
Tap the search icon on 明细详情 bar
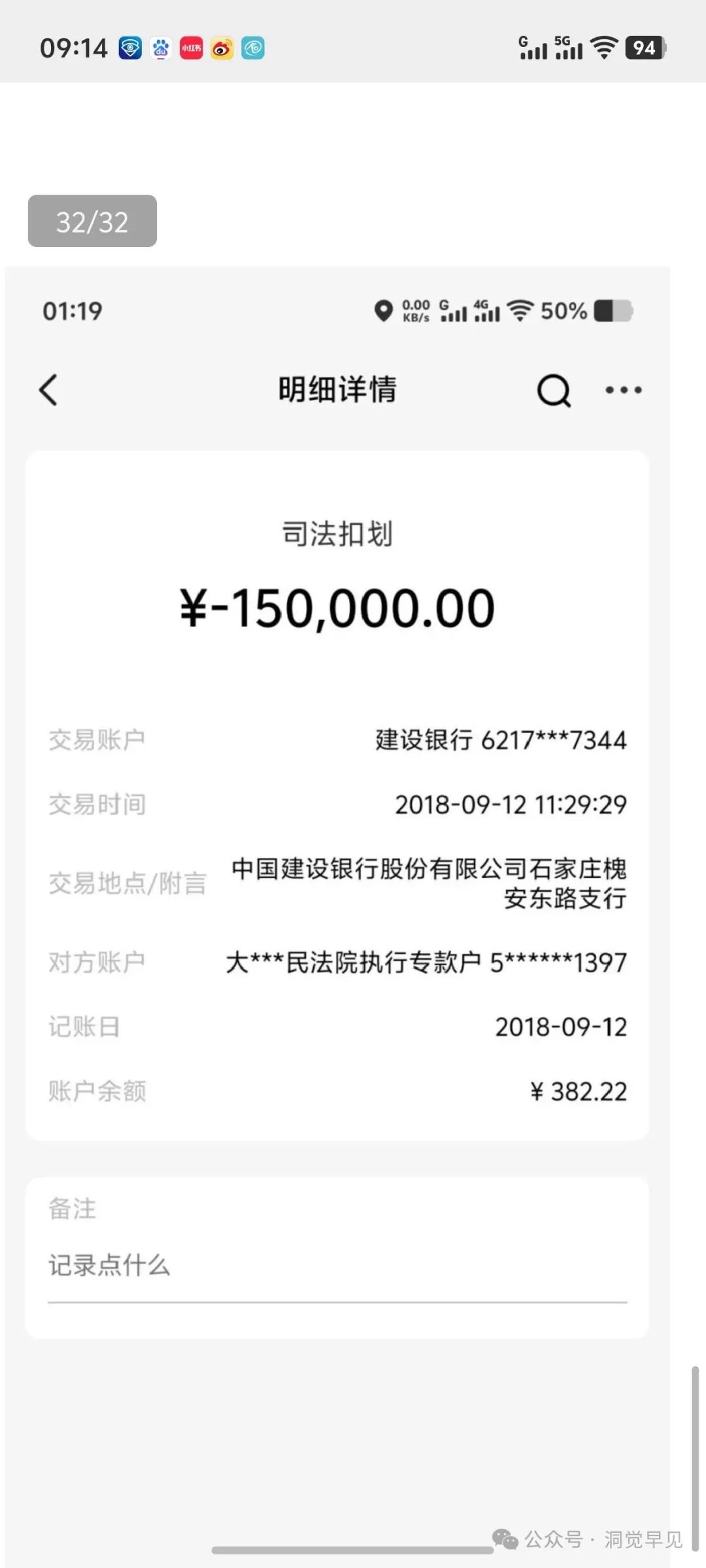[554, 391]
